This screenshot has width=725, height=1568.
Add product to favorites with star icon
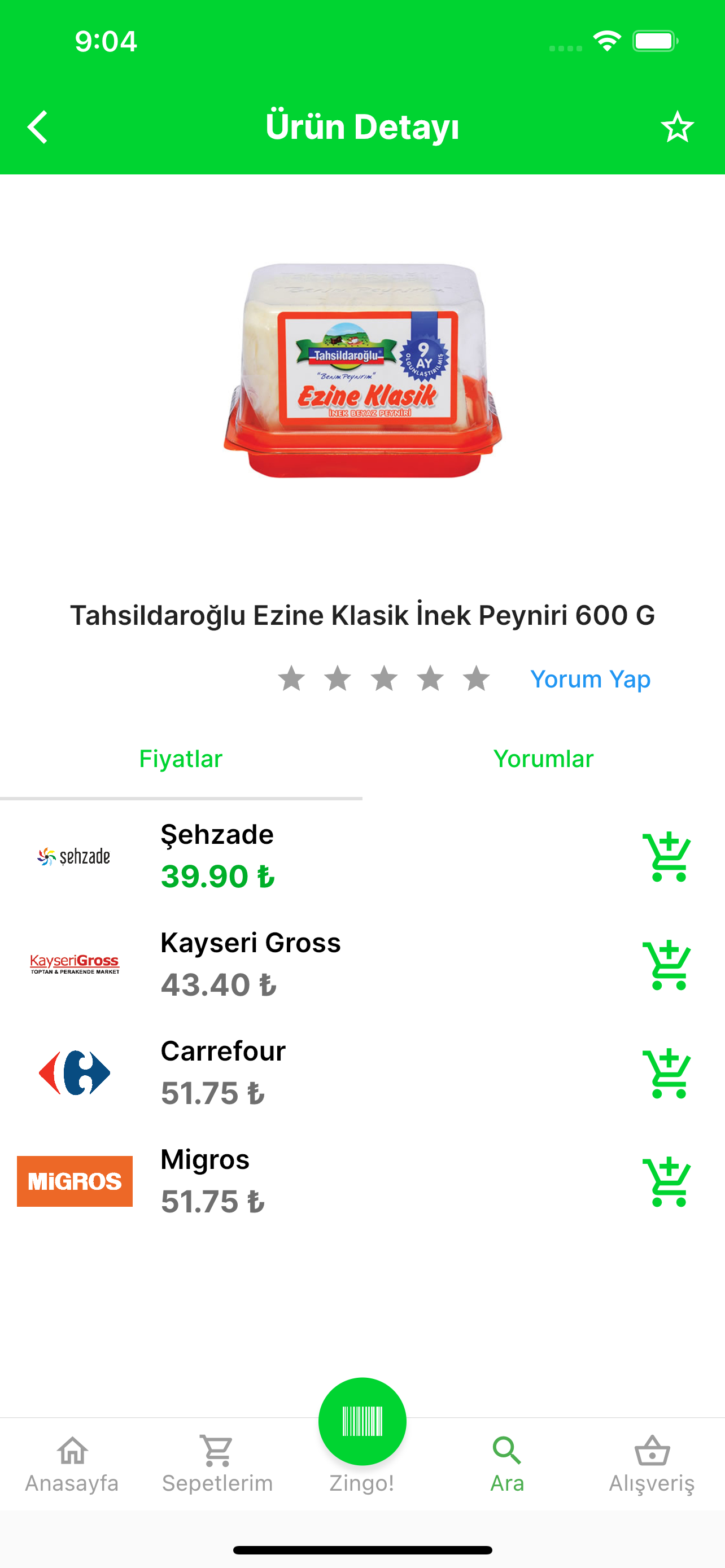click(677, 127)
